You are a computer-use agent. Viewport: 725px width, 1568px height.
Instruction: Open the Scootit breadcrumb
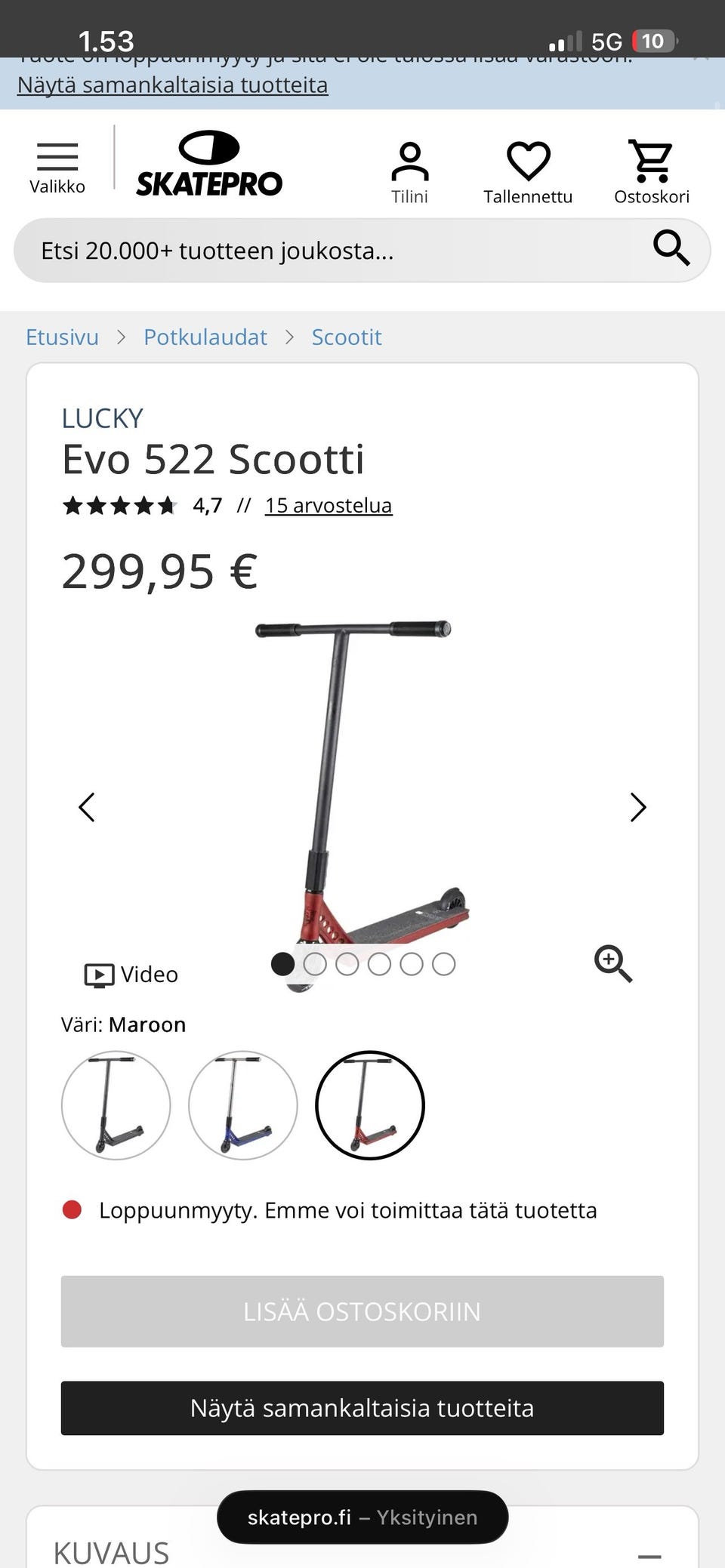347,337
